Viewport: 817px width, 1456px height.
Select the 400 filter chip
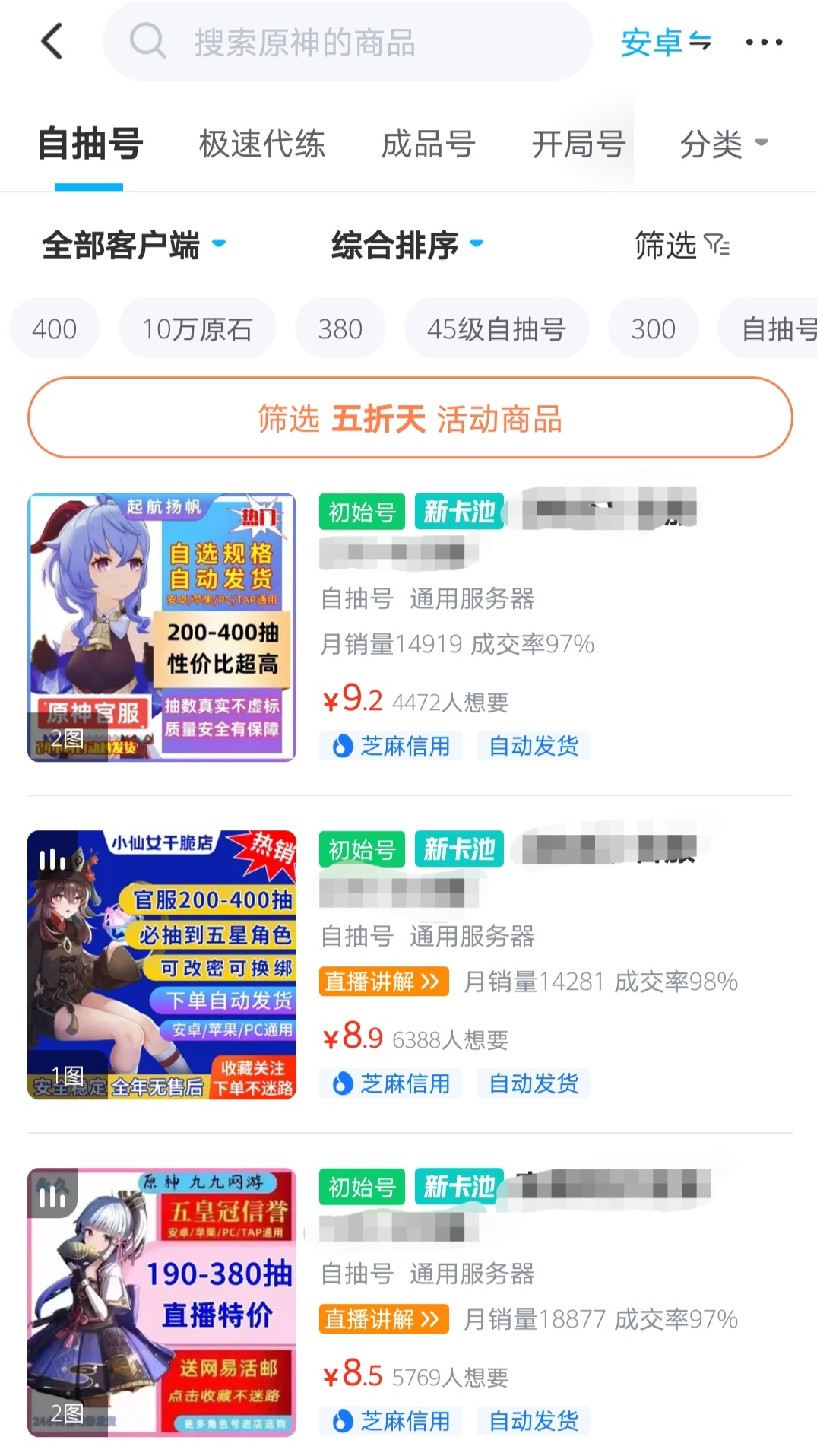55,329
